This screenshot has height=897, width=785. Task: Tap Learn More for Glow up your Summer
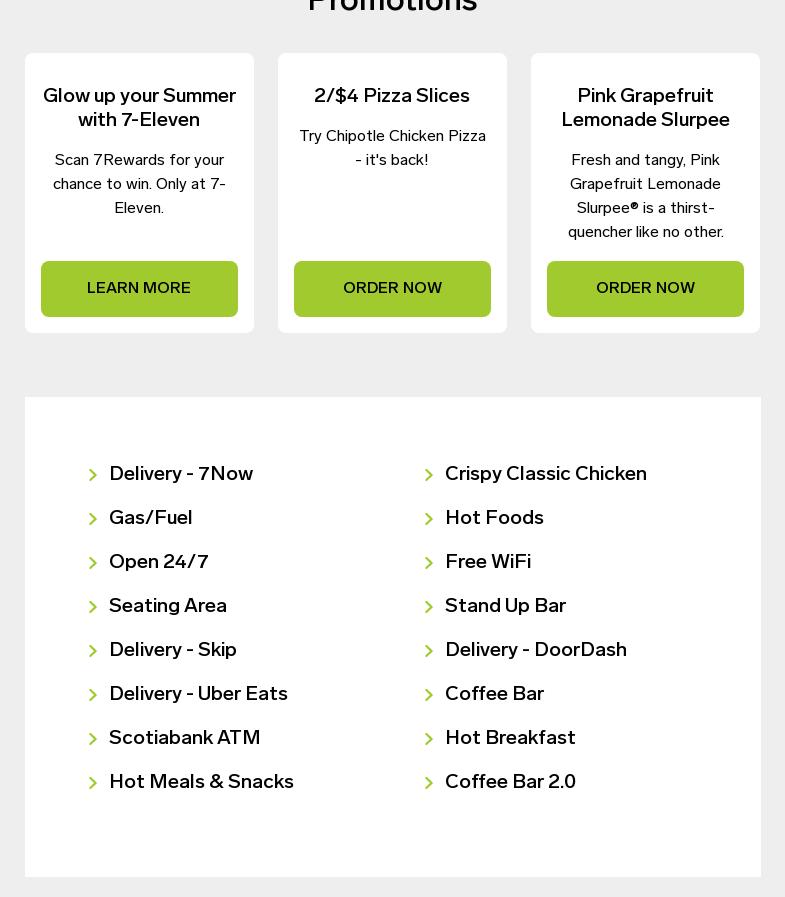pyautogui.click(x=139, y=289)
